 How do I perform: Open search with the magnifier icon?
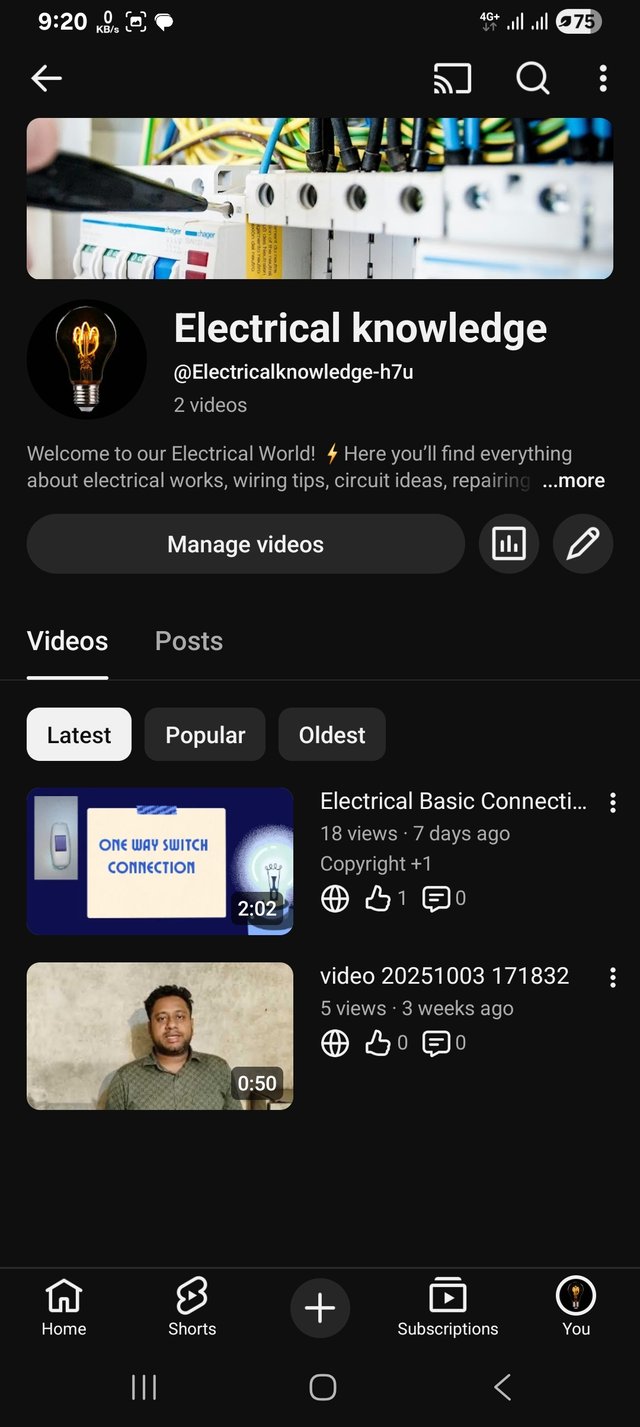[532, 78]
